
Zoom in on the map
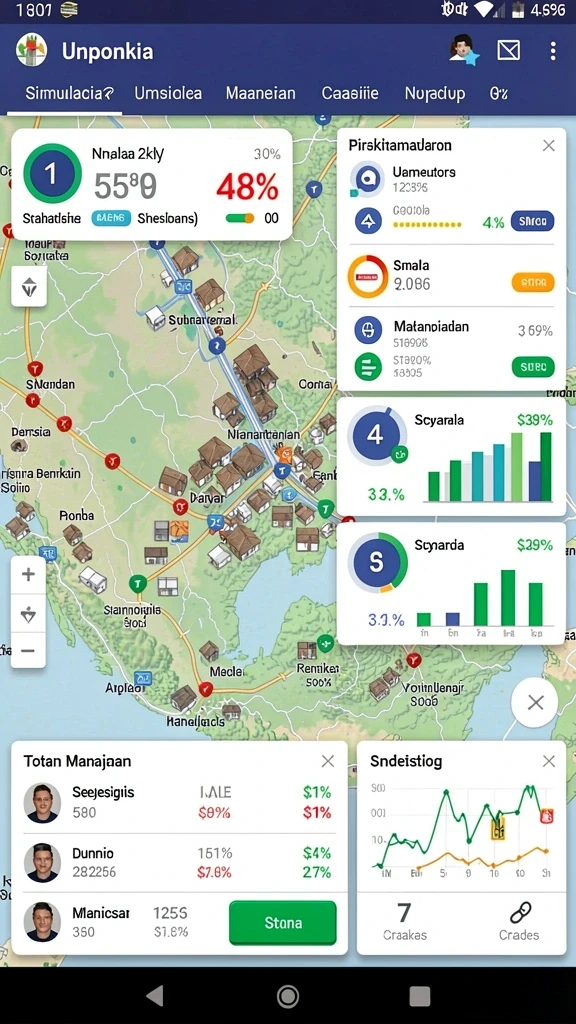28,575
